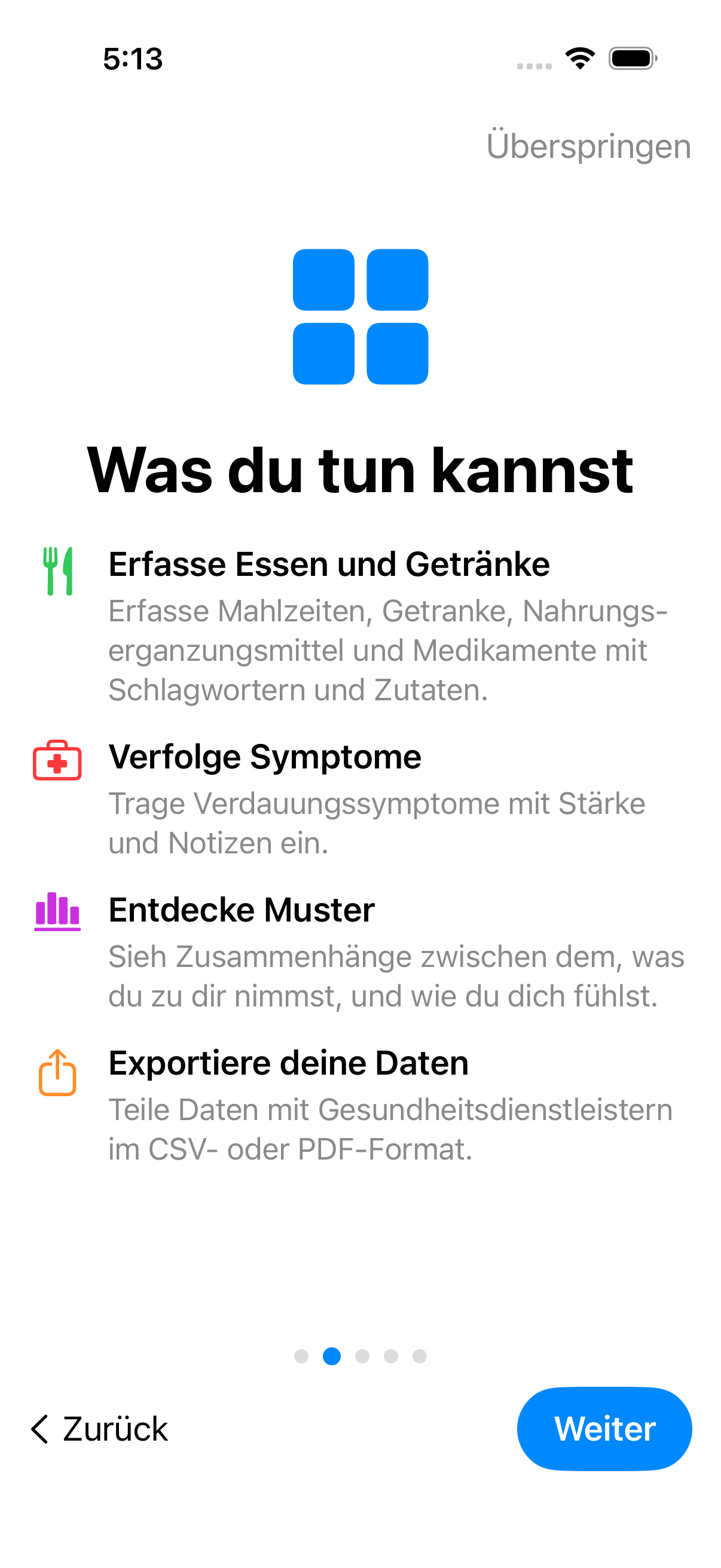The image size is (721, 1568).
Task: Tap the first page indicator dot
Action: click(301, 1356)
